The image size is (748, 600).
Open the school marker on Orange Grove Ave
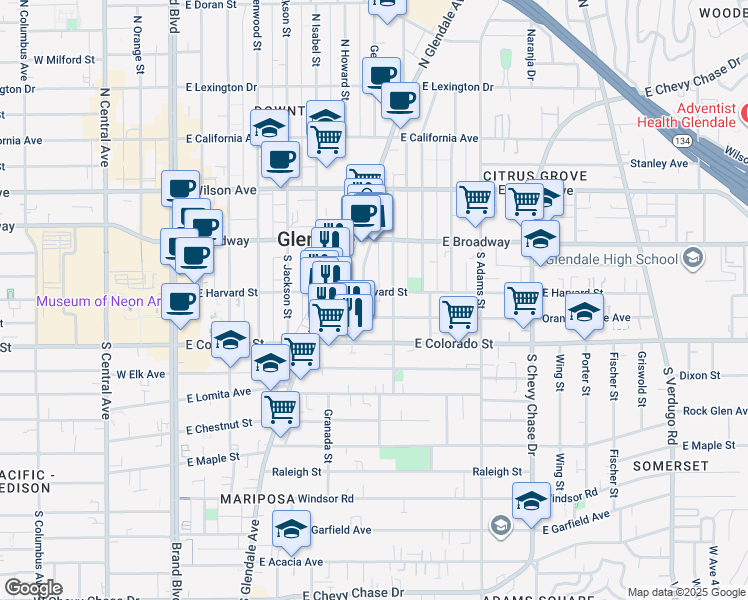tap(585, 312)
